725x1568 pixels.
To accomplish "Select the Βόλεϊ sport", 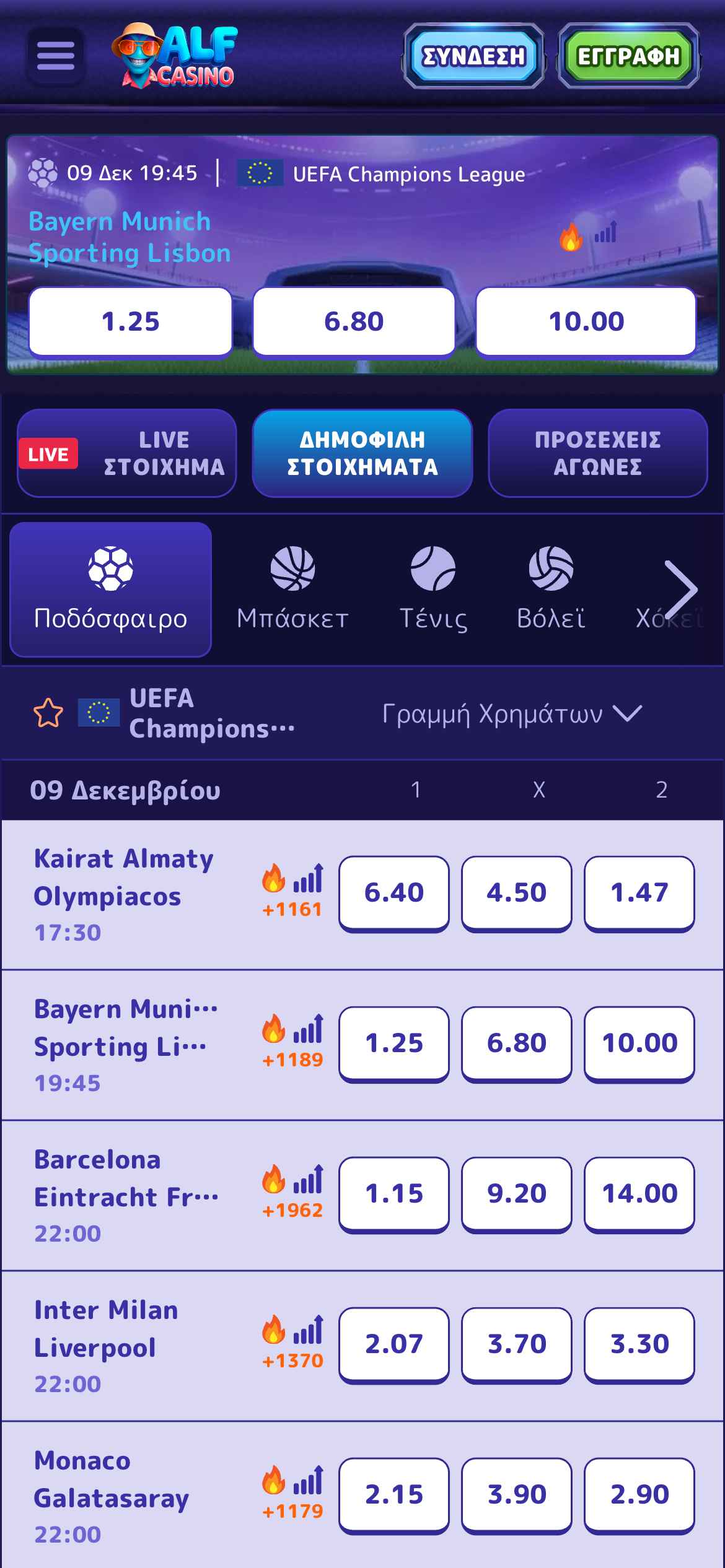I will [x=551, y=588].
